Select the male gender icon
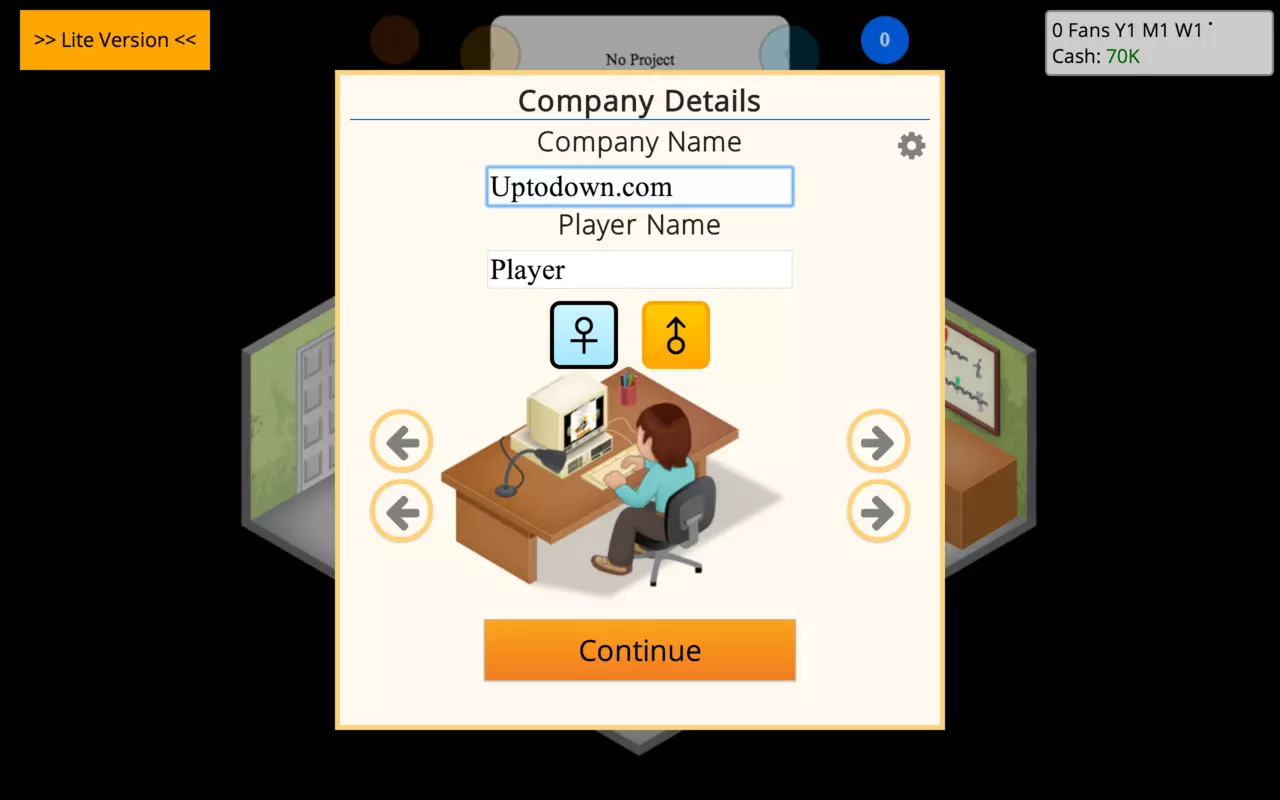This screenshot has width=1280, height=800. [676, 335]
